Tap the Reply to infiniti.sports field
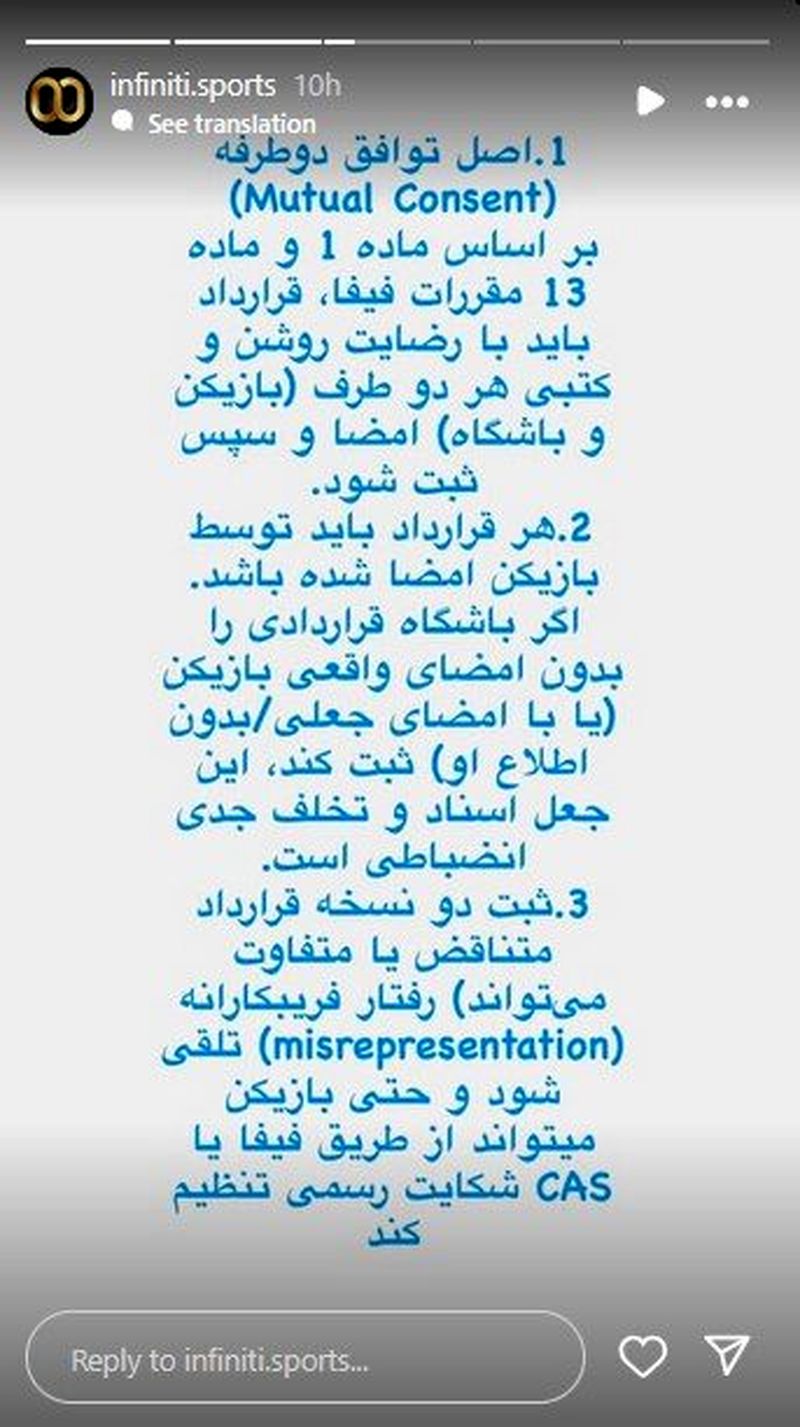This screenshot has width=800, height=1427. (303, 1360)
